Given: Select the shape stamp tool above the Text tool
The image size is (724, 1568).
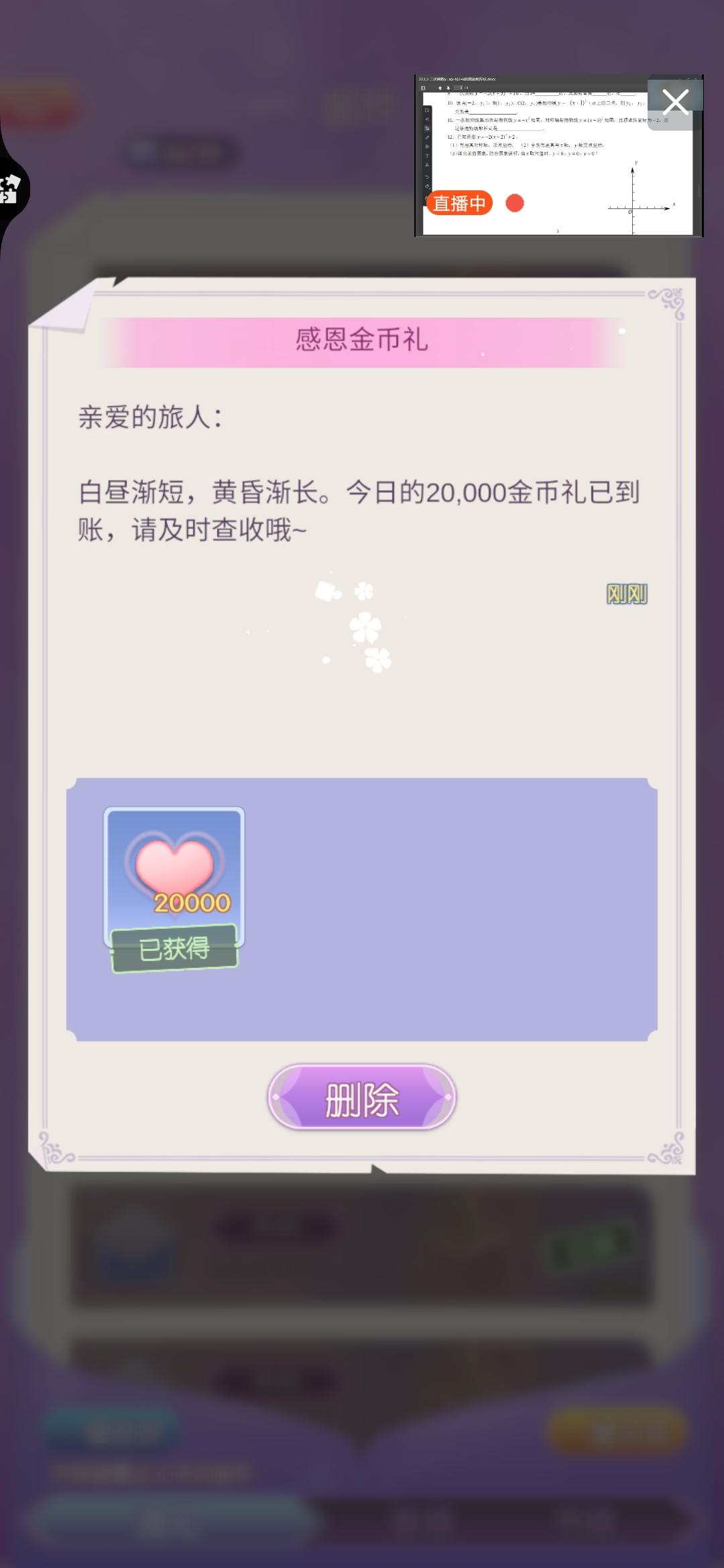Looking at the screenshot, I should click(x=427, y=147).
